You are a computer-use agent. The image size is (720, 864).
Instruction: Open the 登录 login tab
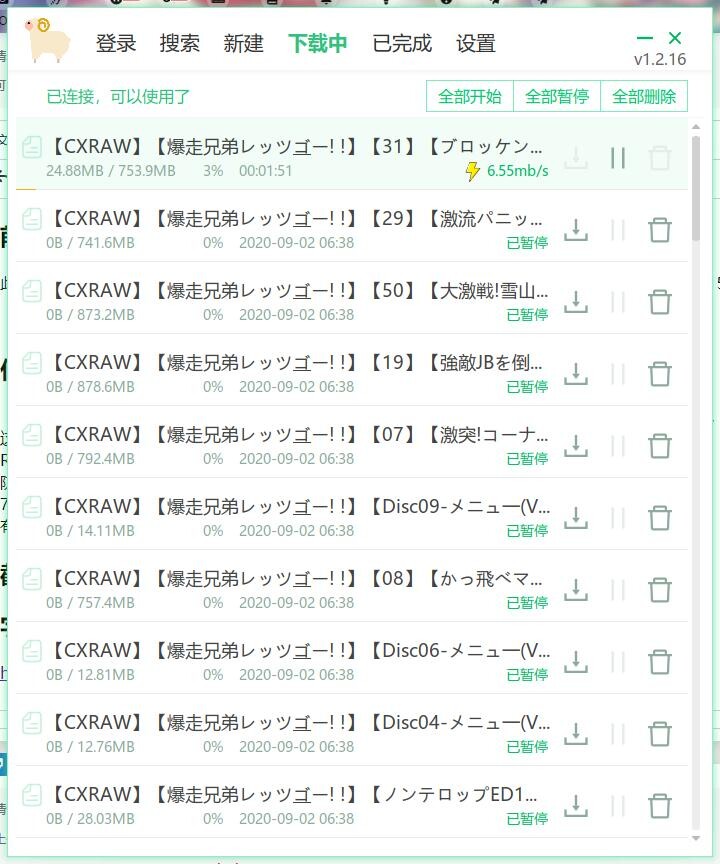(116, 44)
